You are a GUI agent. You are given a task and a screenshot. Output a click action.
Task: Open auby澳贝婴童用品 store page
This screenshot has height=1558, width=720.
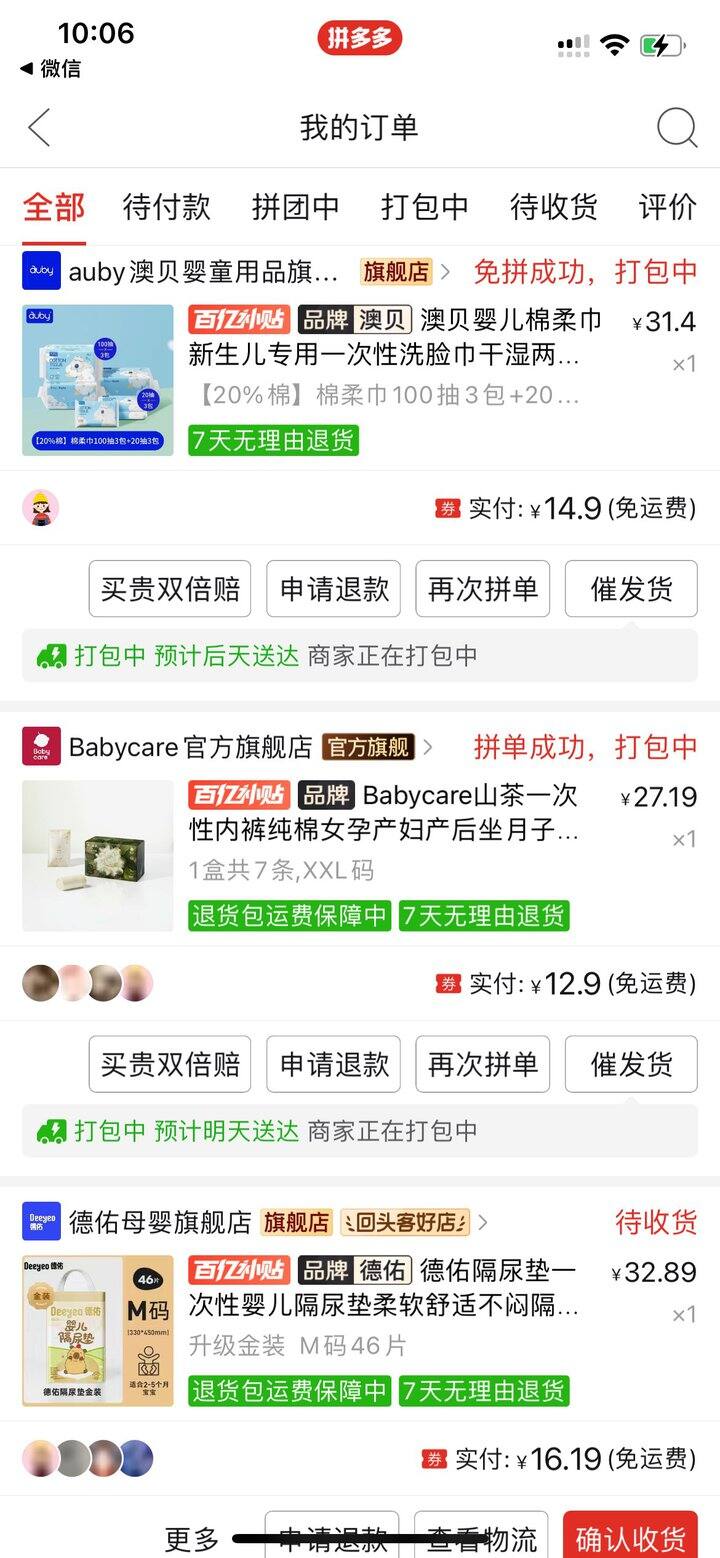203,271
